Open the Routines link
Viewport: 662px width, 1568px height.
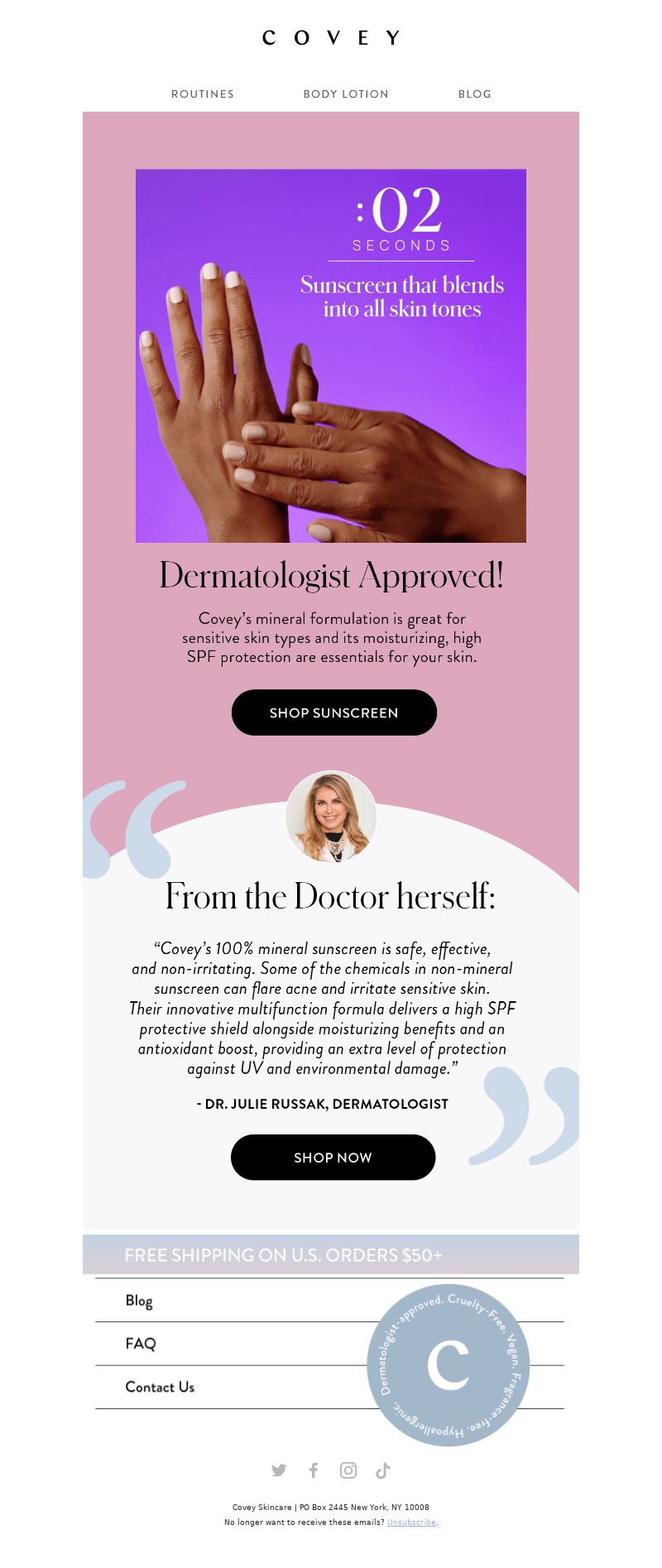(203, 94)
